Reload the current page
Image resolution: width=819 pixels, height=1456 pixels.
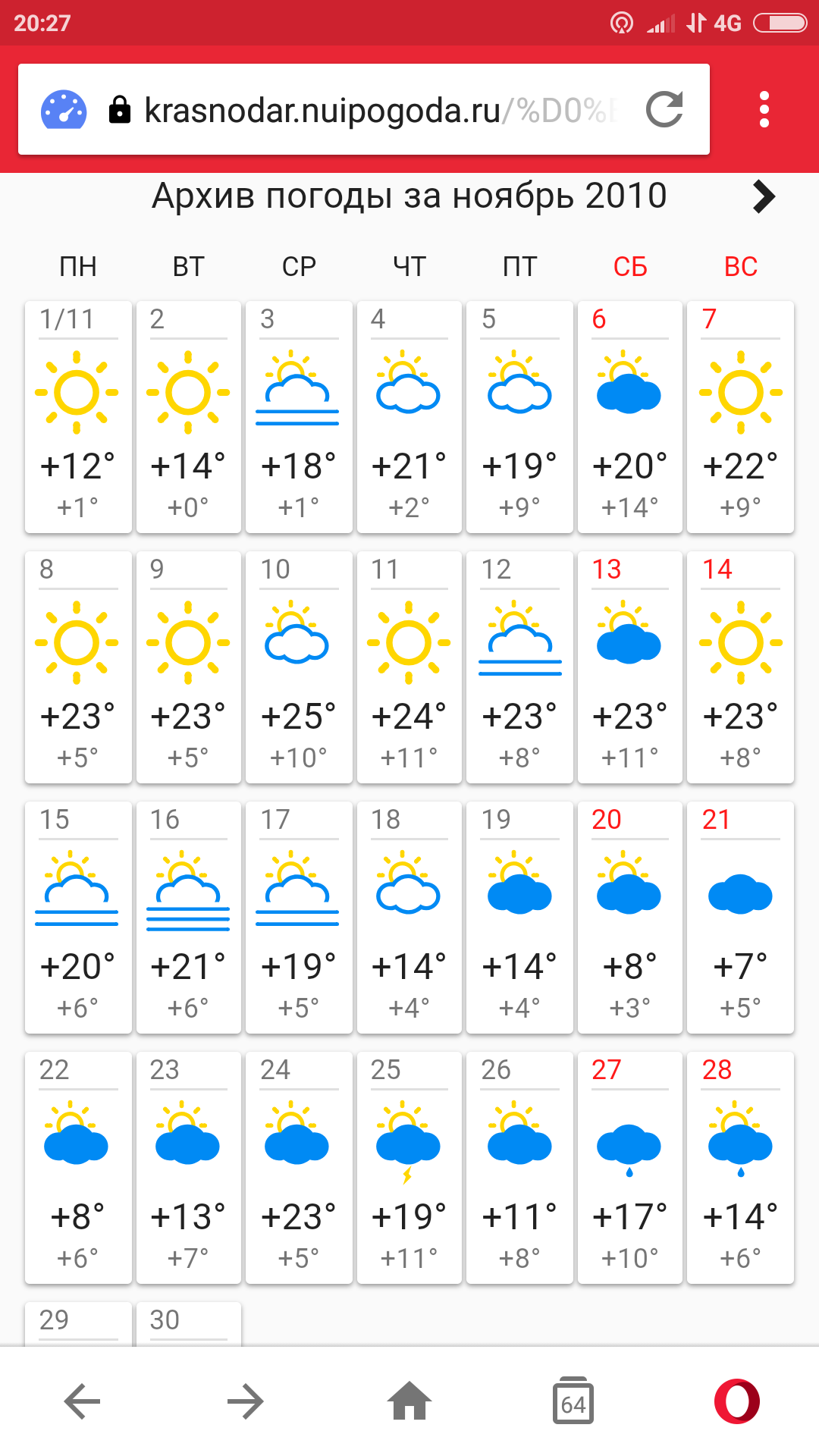coord(664,110)
